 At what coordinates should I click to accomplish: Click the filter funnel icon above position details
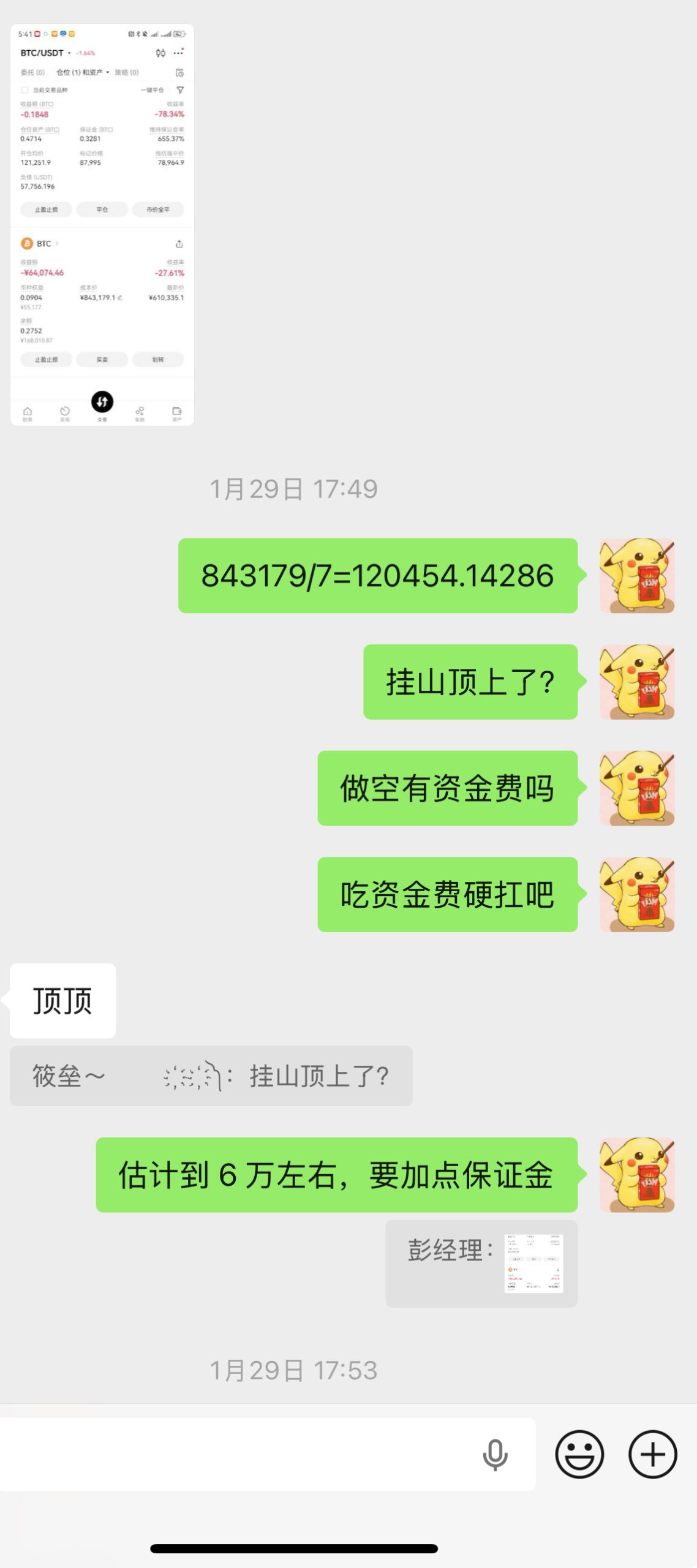click(x=180, y=90)
